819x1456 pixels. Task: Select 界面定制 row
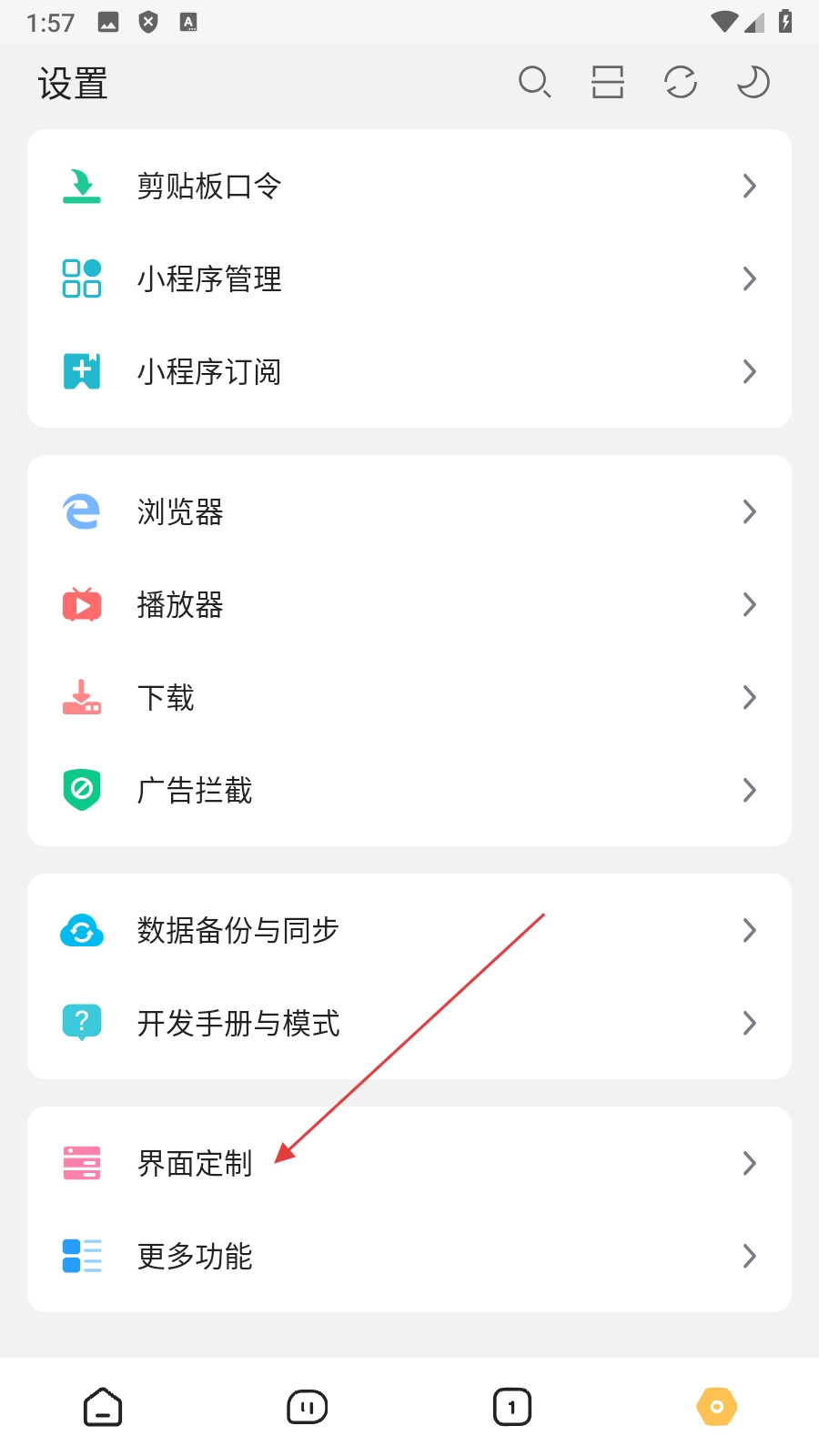[409, 1164]
